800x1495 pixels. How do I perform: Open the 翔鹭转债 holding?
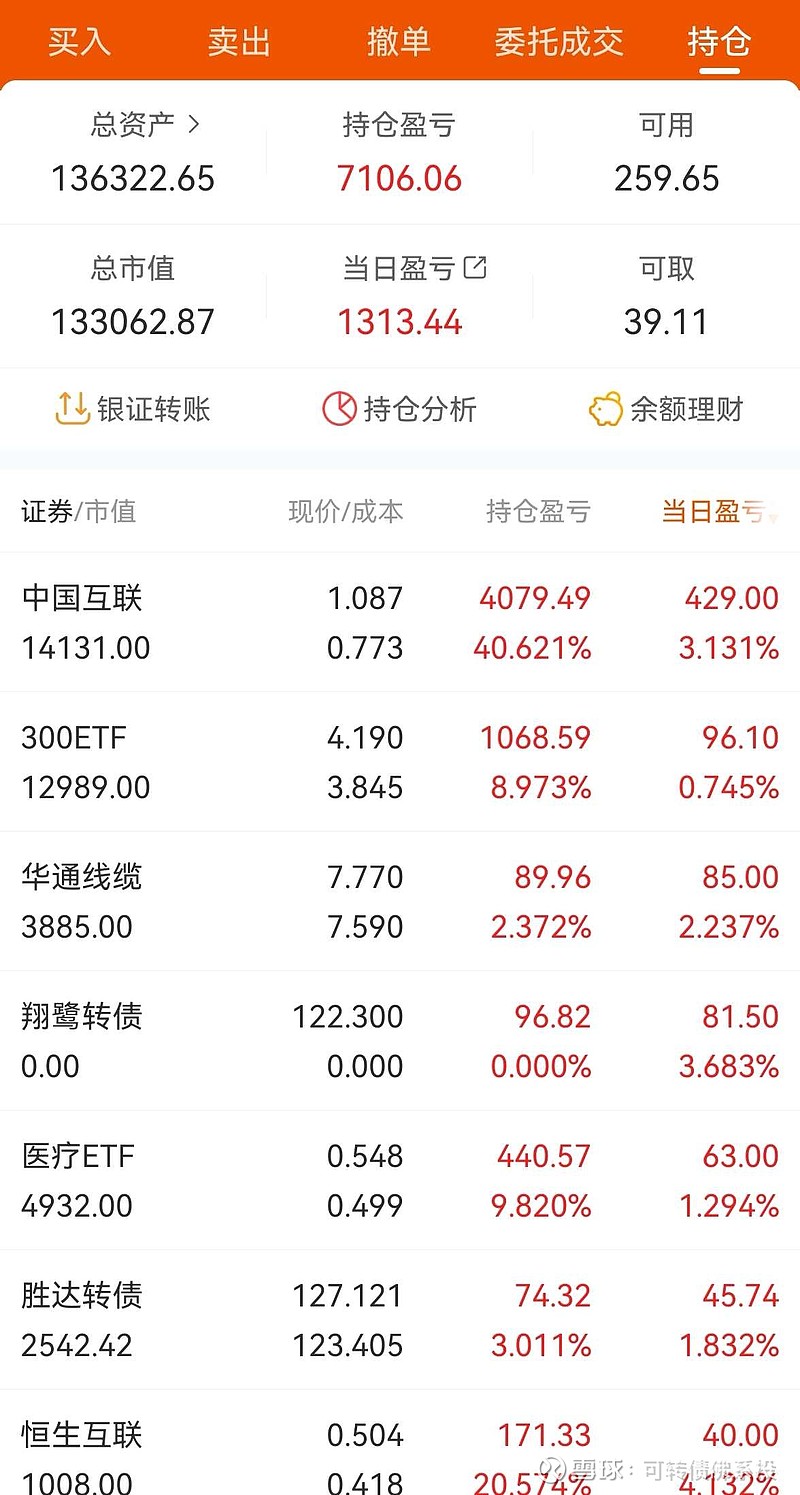(x=400, y=1040)
